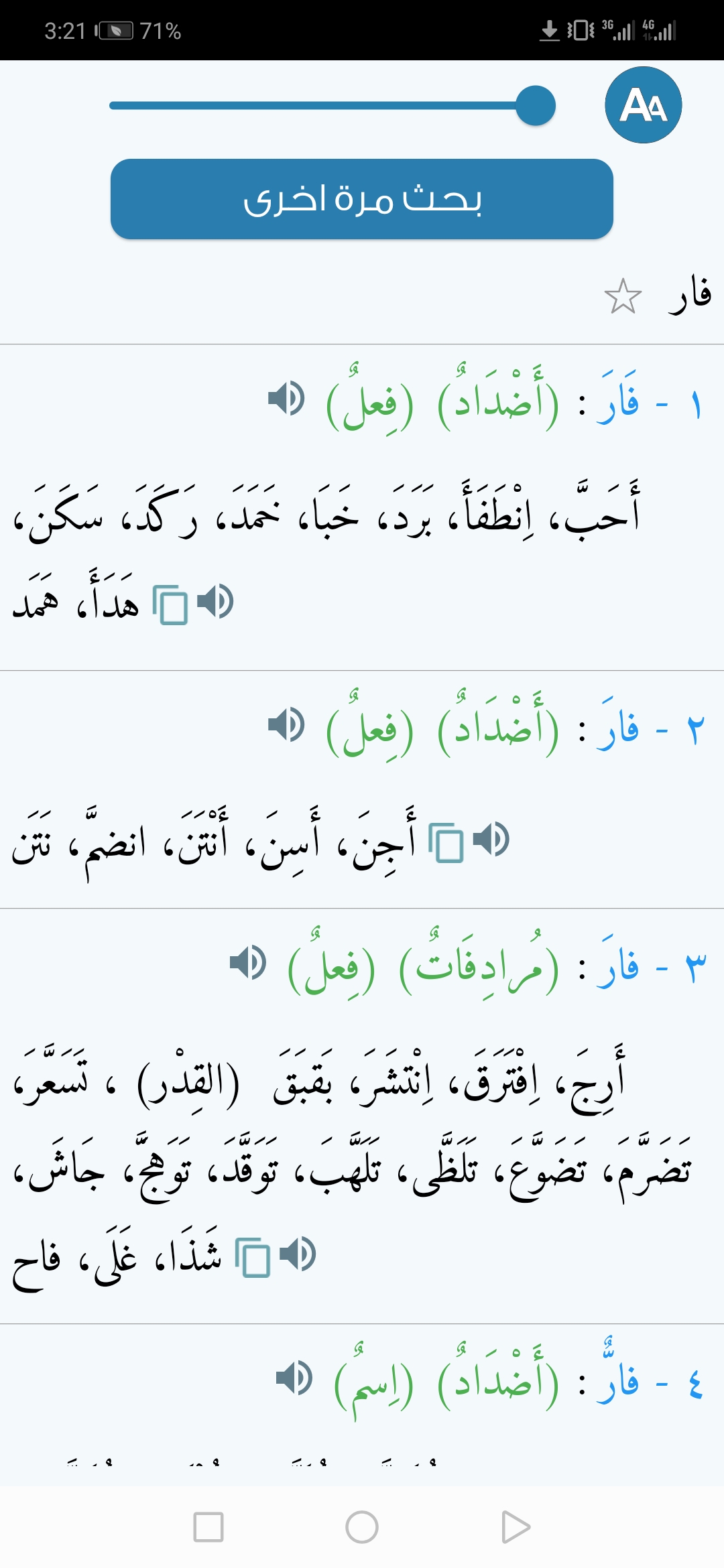Favorite the word فار with the star
This screenshot has height=1568, width=724.
coord(623,296)
